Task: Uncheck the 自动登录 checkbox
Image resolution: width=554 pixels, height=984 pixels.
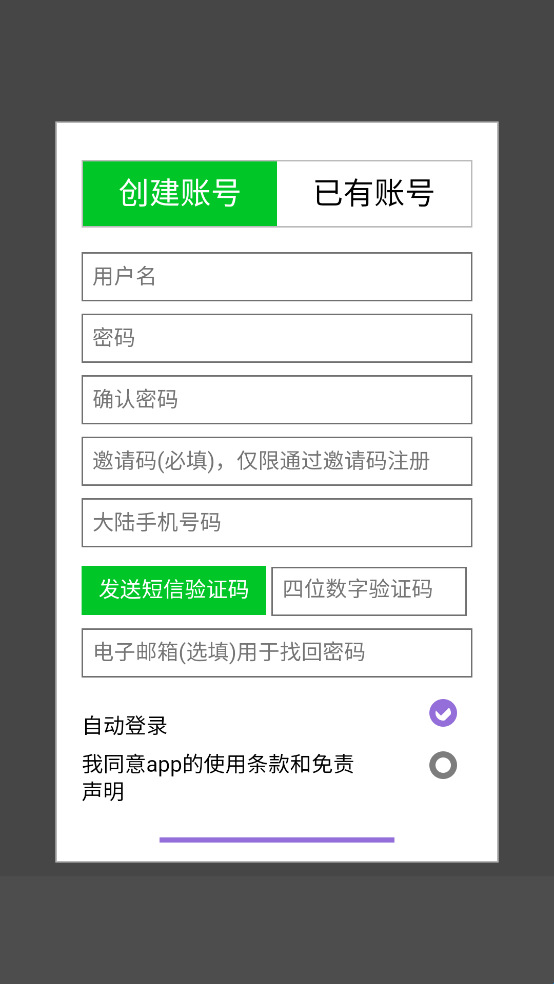Action: tap(443, 714)
